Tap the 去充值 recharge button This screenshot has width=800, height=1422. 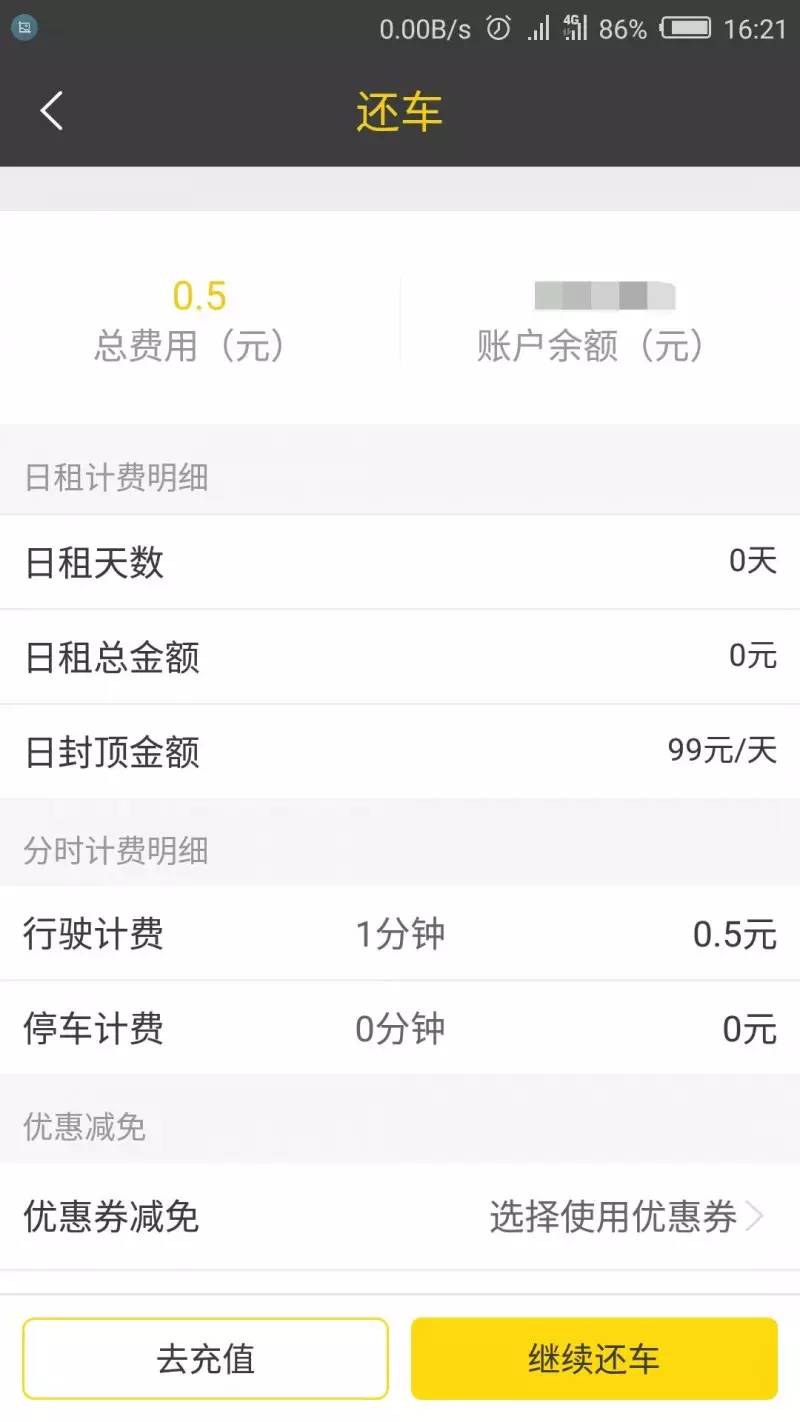pos(205,1358)
